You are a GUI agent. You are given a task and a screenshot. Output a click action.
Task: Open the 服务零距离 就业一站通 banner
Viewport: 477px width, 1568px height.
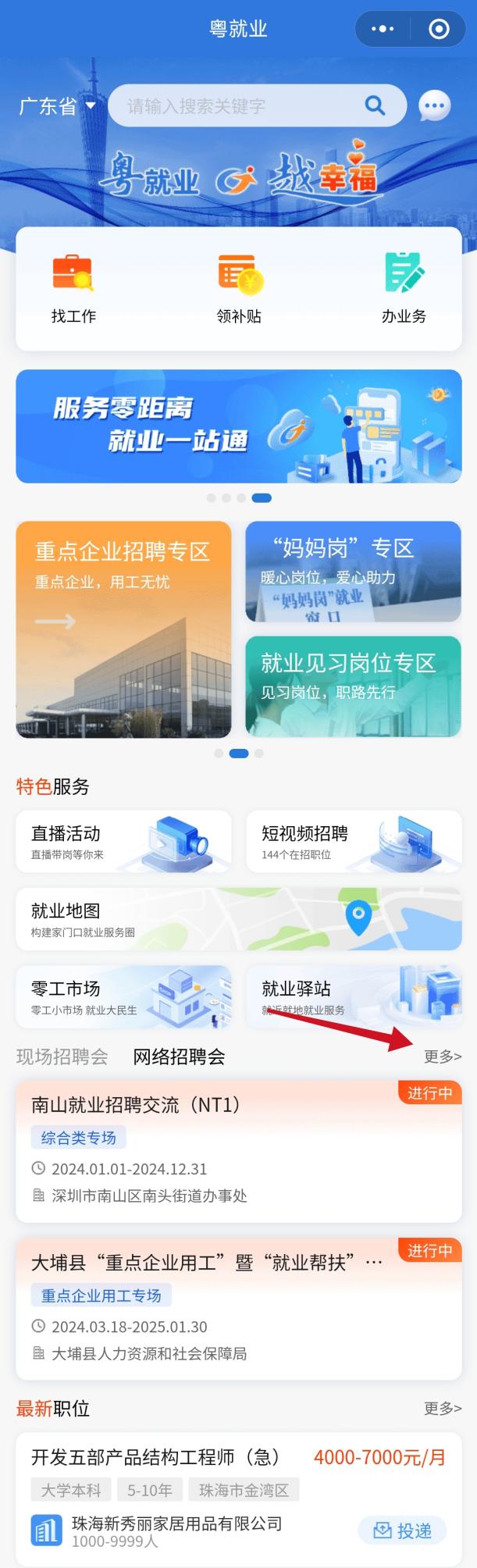tap(239, 426)
